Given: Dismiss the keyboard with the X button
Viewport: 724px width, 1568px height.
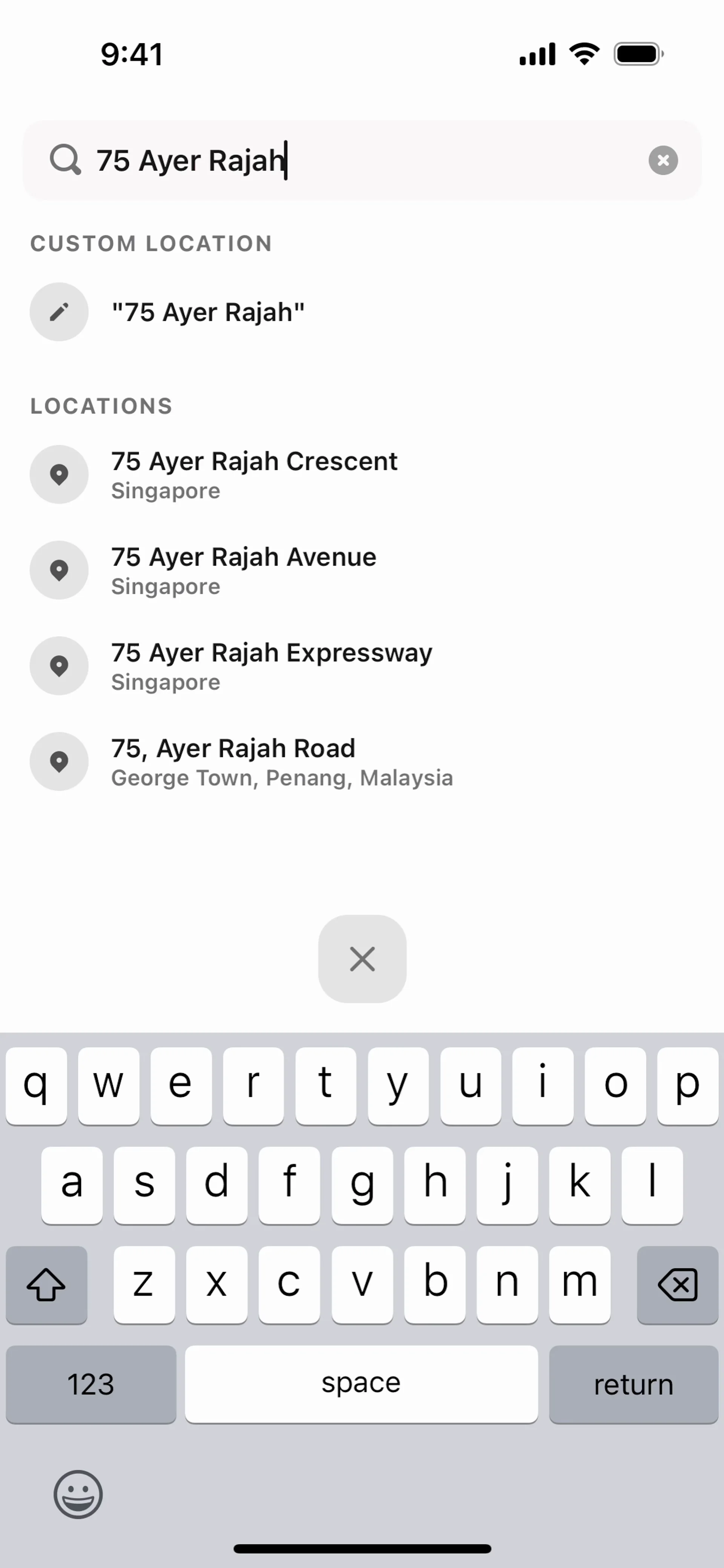Looking at the screenshot, I should pos(362,959).
